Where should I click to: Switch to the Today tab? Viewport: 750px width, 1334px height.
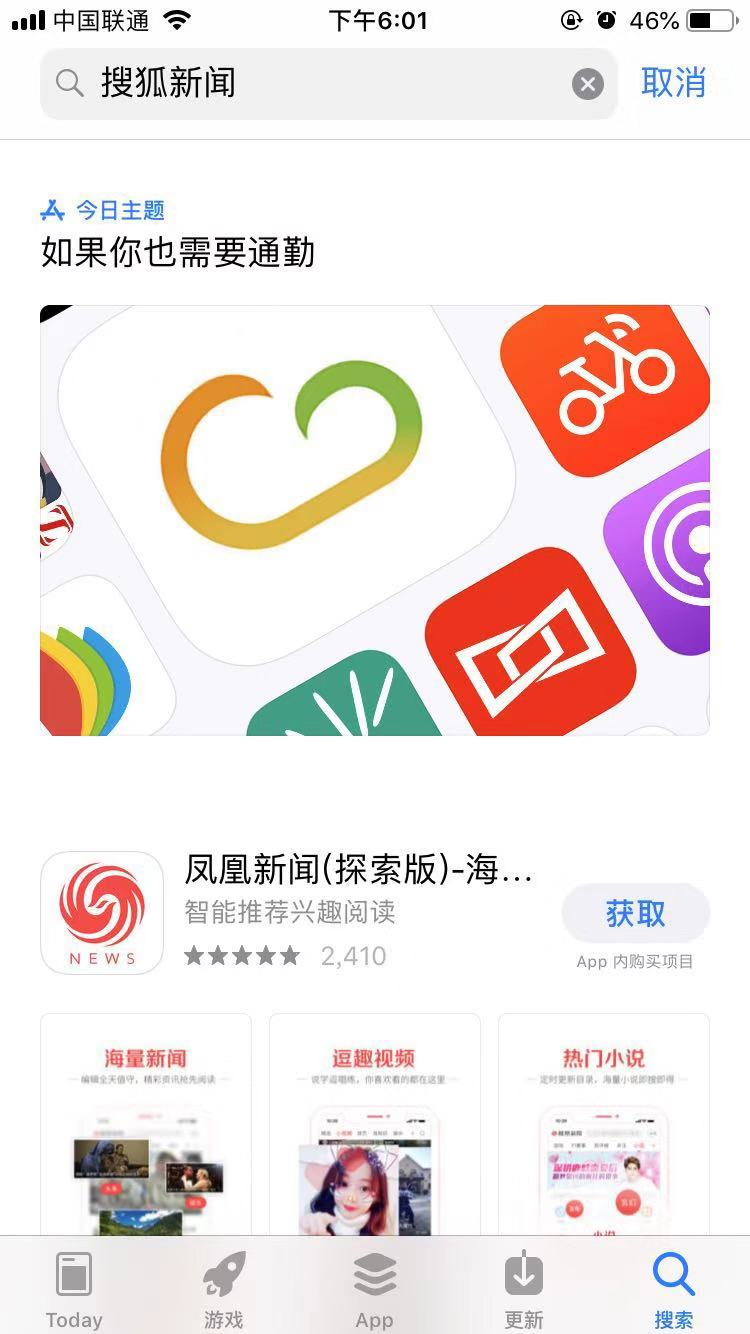75,1288
